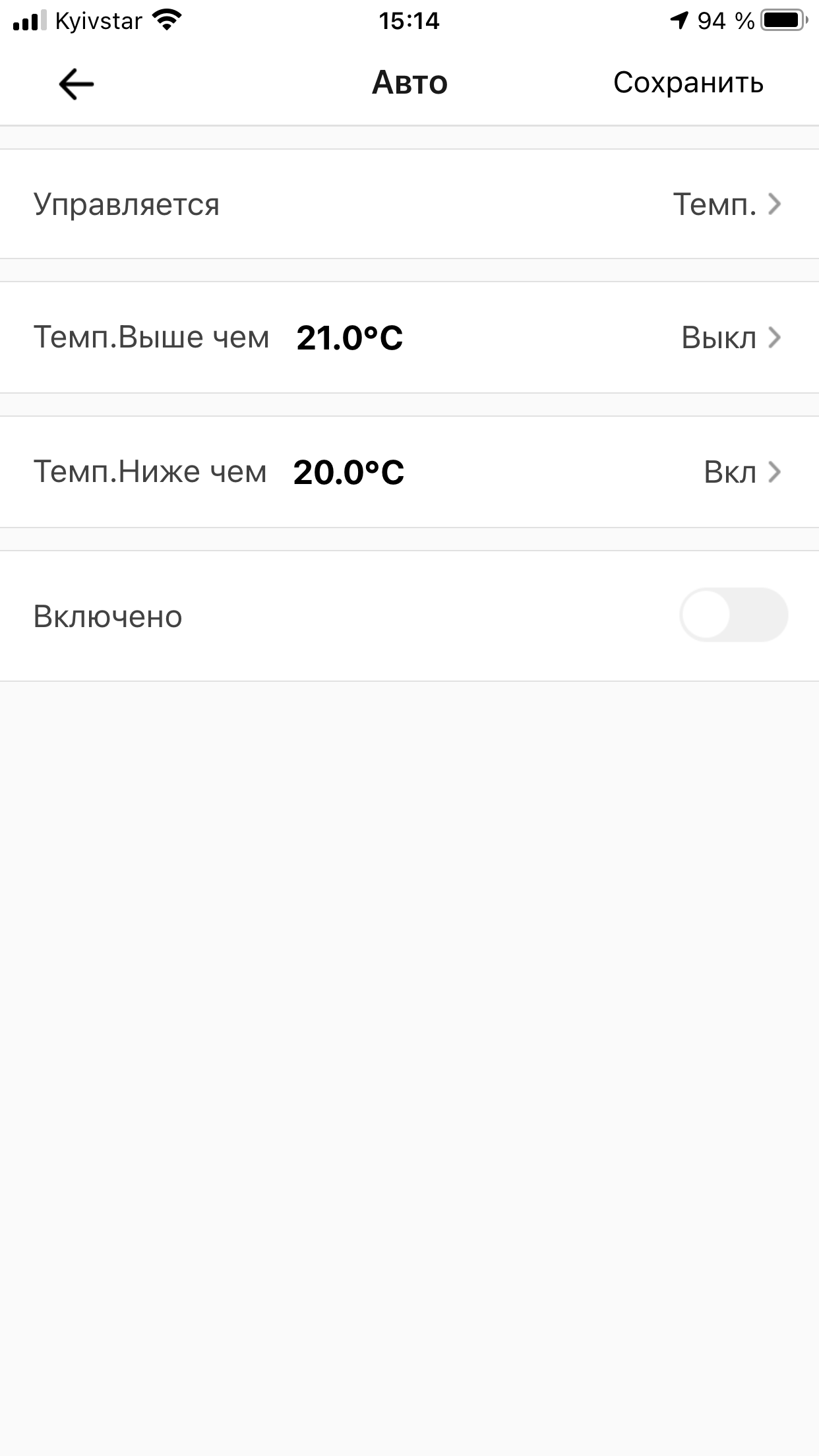819x1456 pixels.
Task: Toggle the Включено switch
Action: (733, 615)
